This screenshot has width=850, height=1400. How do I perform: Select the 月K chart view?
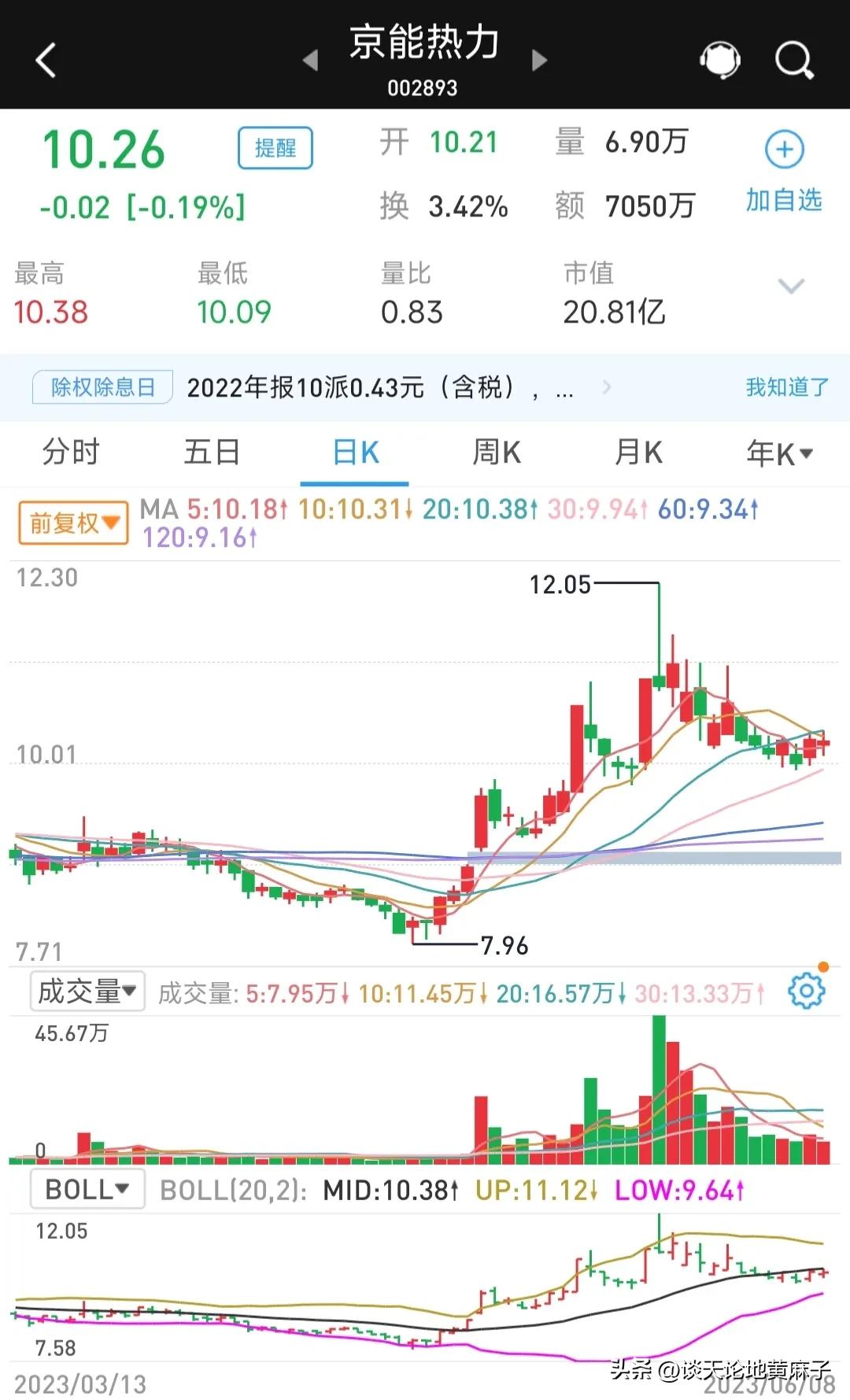[x=637, y=453]
